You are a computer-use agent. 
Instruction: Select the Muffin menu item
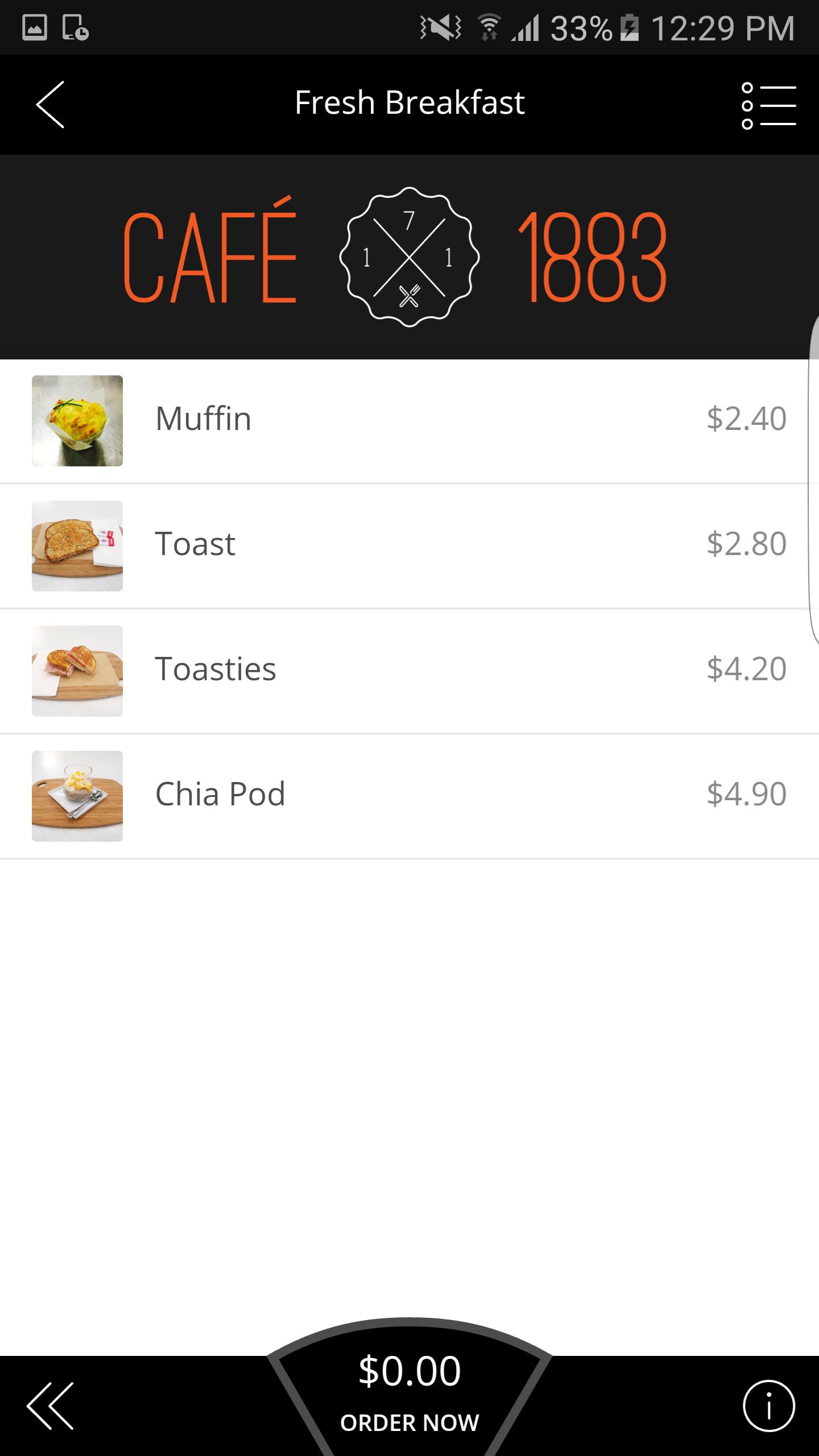(x=409, y=420)
